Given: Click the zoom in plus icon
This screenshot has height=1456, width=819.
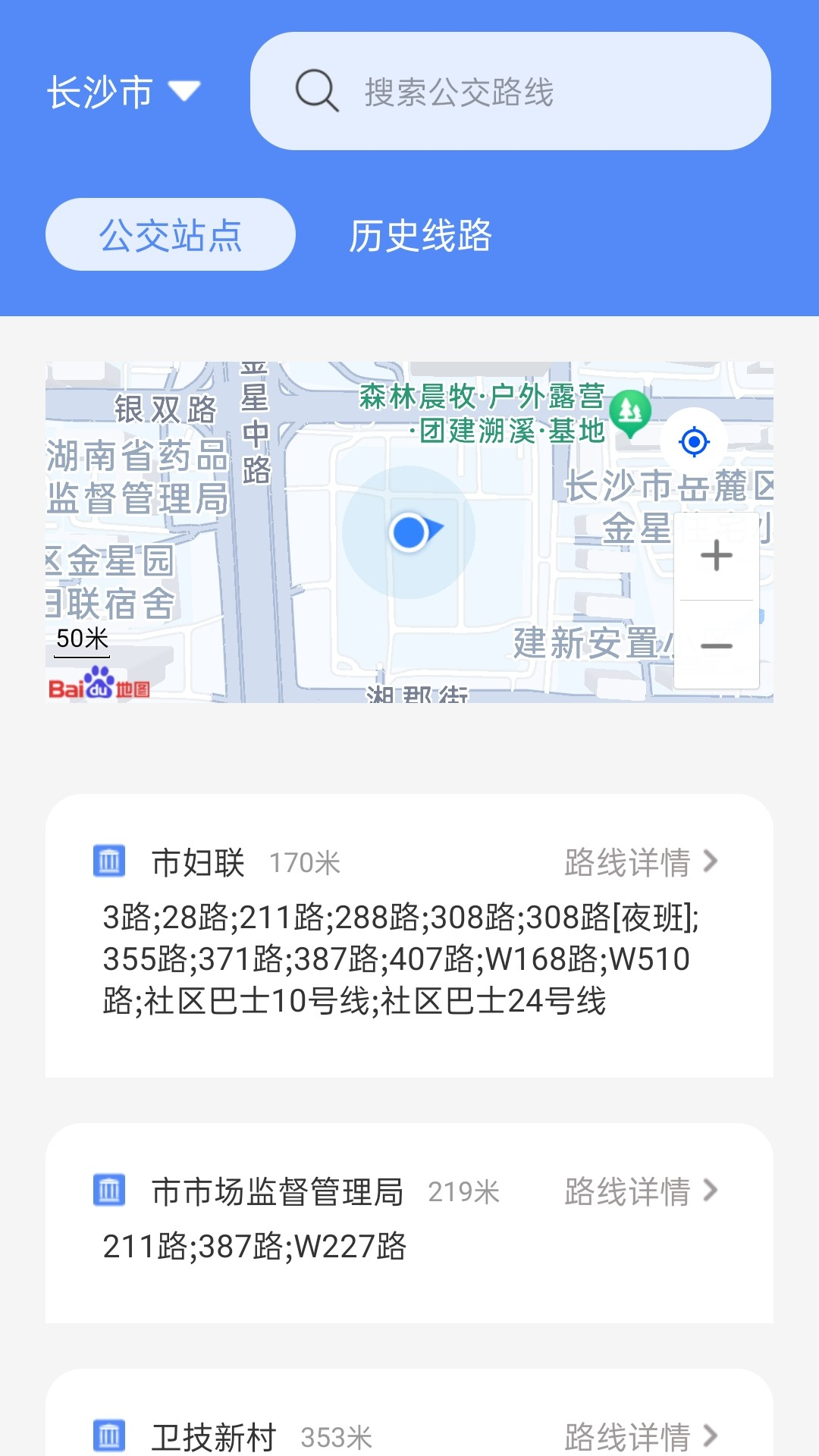Looking at the screenshot, I should 716,557.
